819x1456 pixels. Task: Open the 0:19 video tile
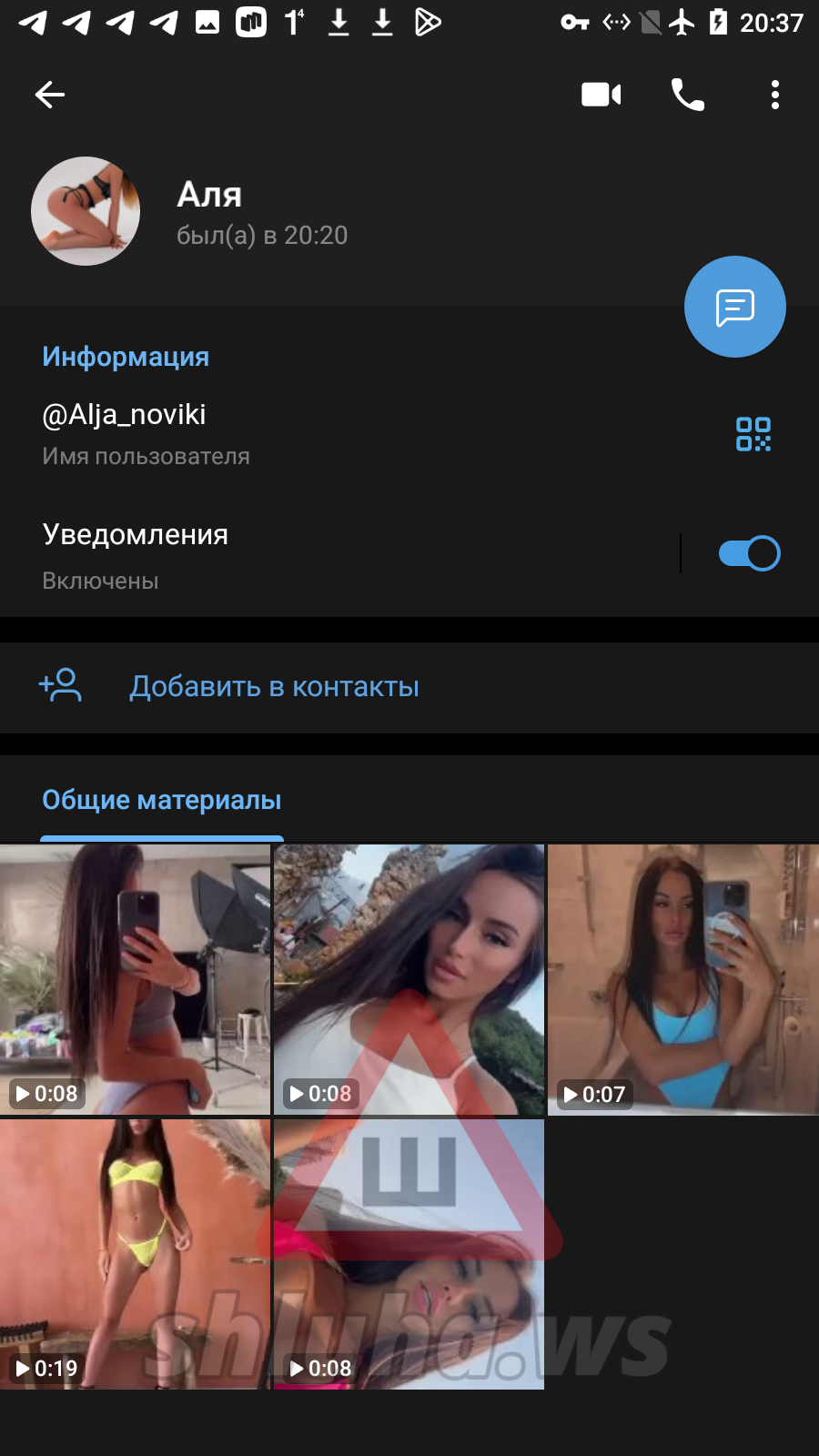[x=135, y=1254]
